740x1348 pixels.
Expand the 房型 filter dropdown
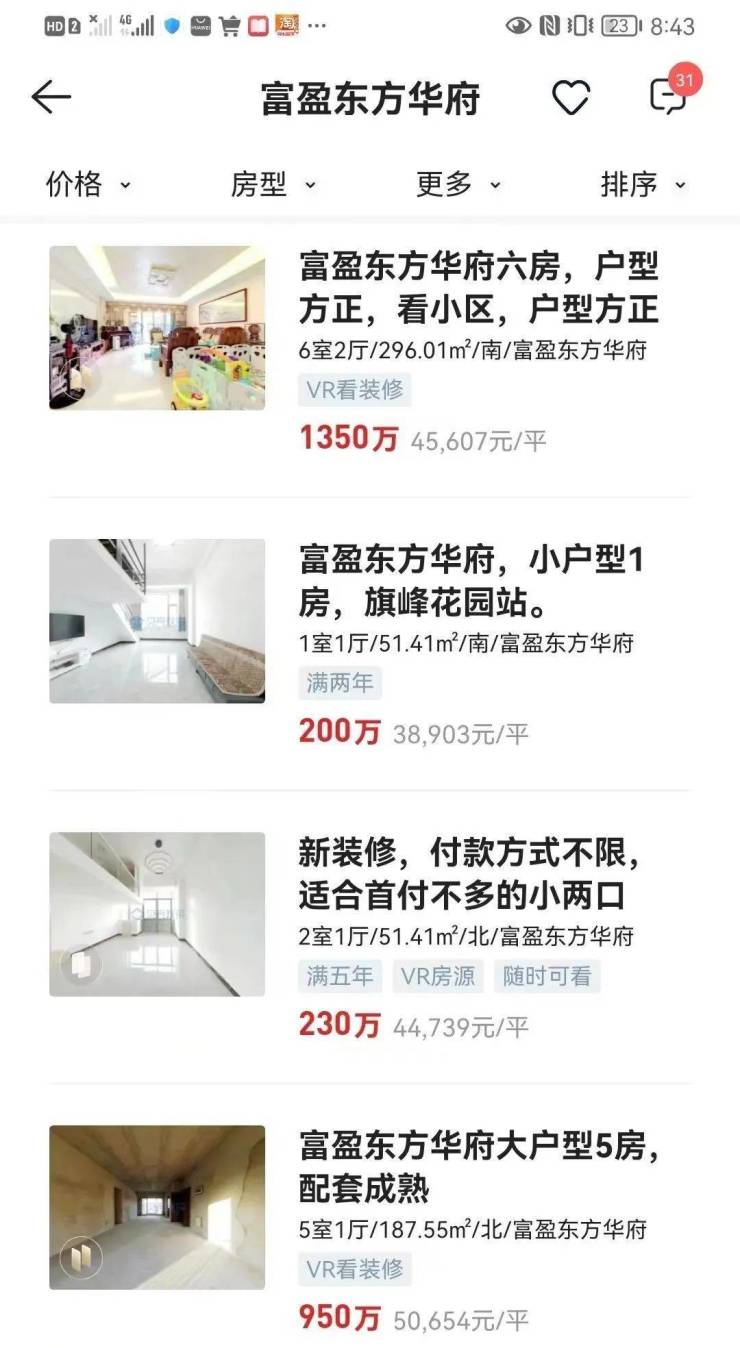273,184
